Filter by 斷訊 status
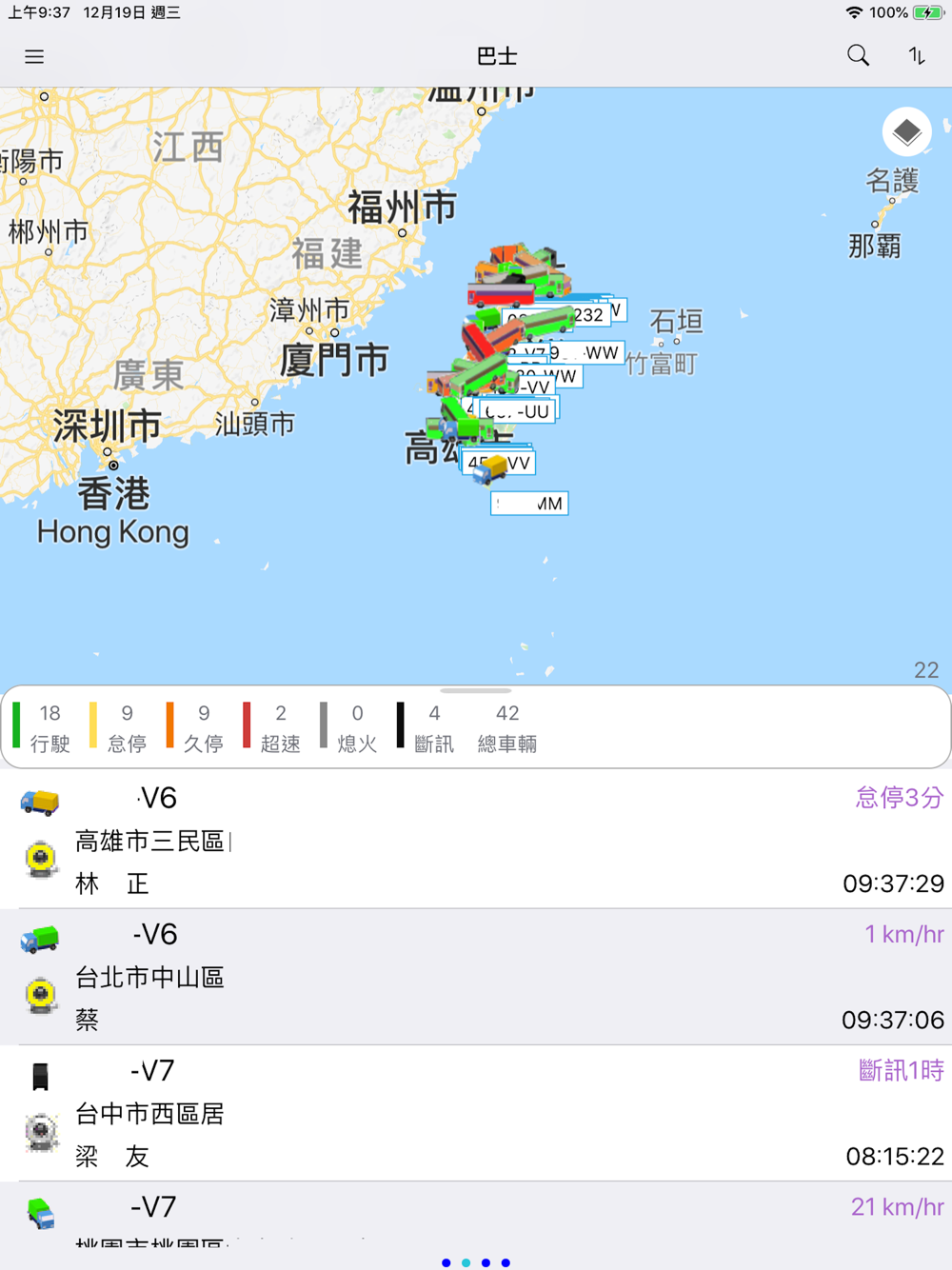Image resolution: width=952 pixels, height=1270 pixels. [426, 728]
